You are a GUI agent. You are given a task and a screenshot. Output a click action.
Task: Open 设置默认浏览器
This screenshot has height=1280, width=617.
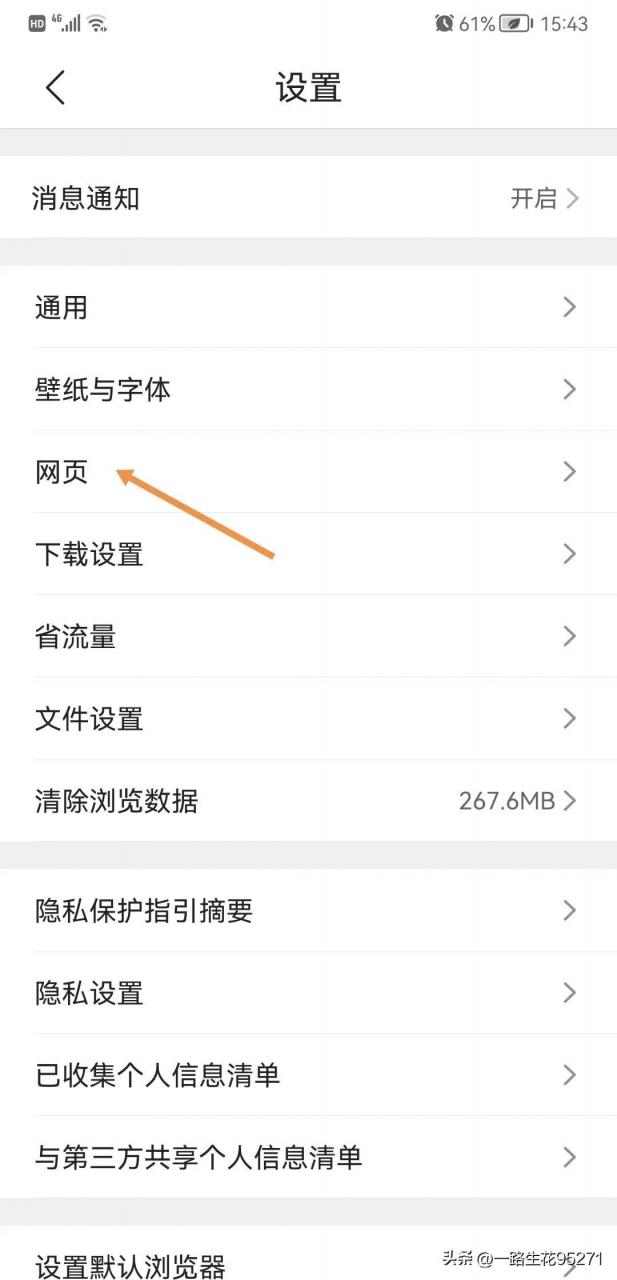tap(308, 1254)
